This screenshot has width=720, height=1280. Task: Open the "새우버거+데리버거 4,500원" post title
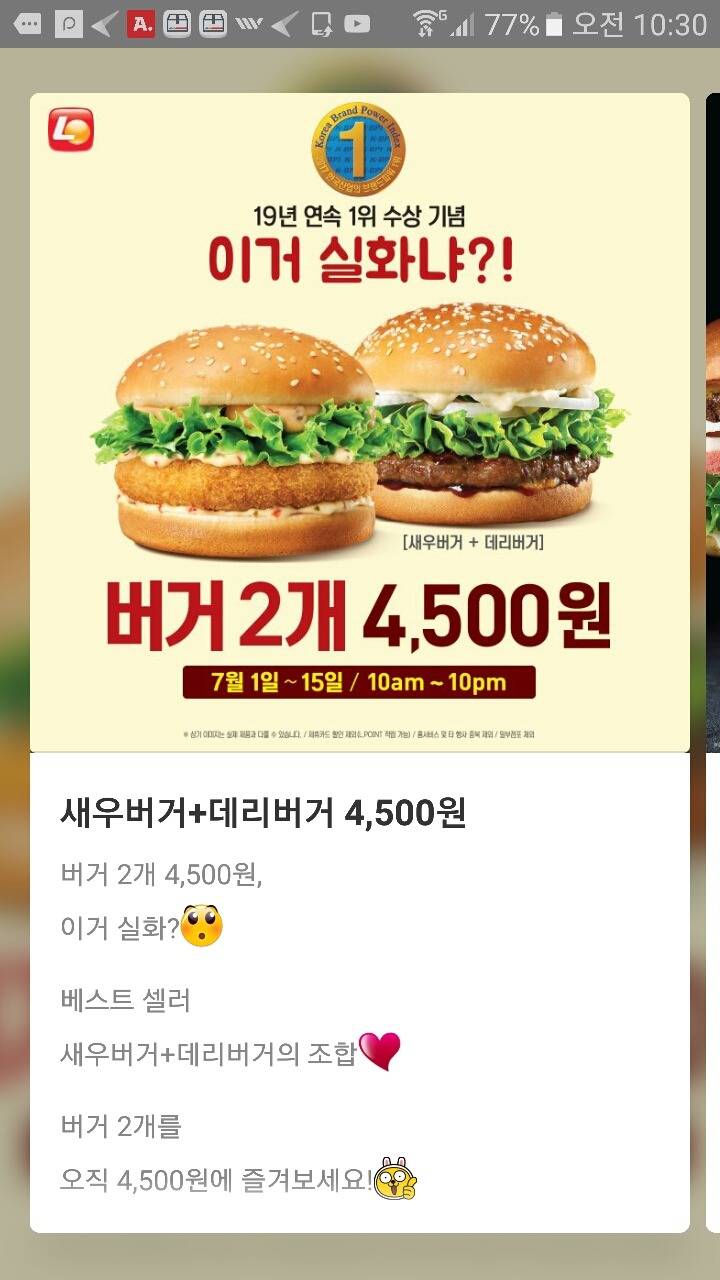pyautogui.click(x=265, y=810)
